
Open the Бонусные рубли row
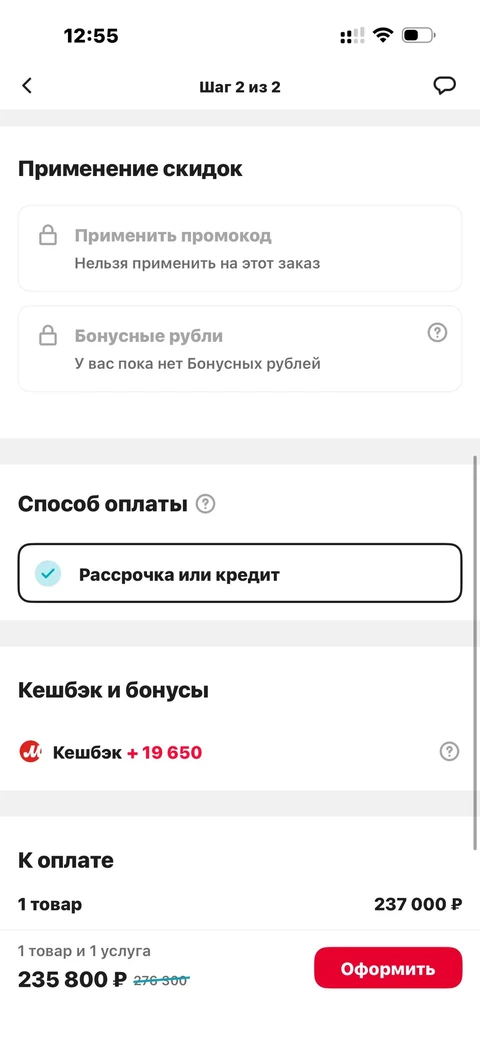239,349
